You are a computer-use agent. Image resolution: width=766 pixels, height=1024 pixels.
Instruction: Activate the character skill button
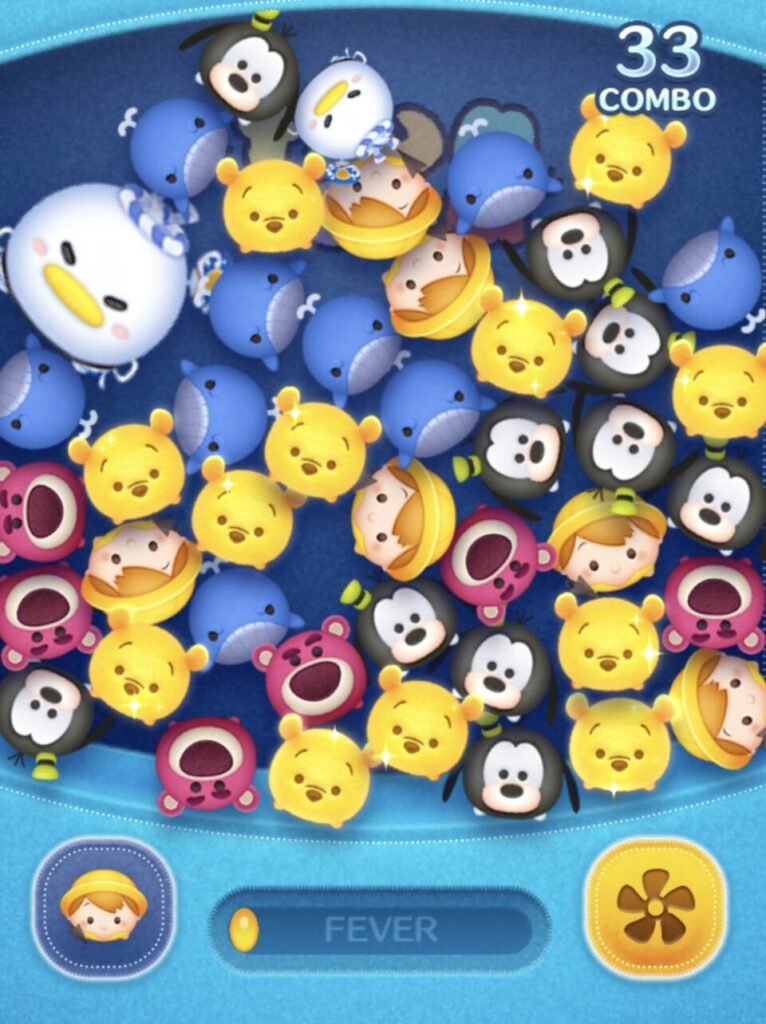coord(103,907)
